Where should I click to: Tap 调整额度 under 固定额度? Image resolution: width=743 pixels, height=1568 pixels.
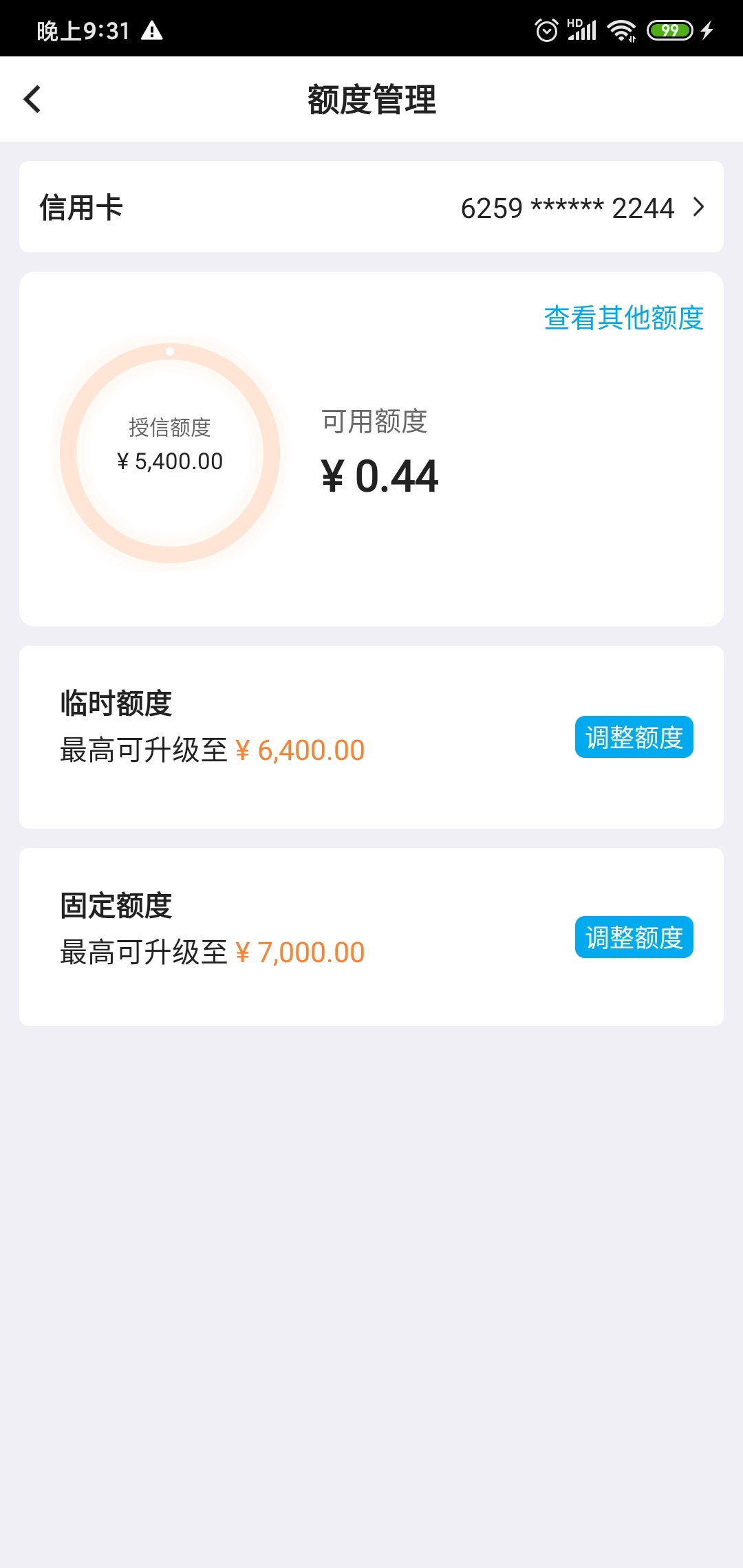[x=634, y=937]
